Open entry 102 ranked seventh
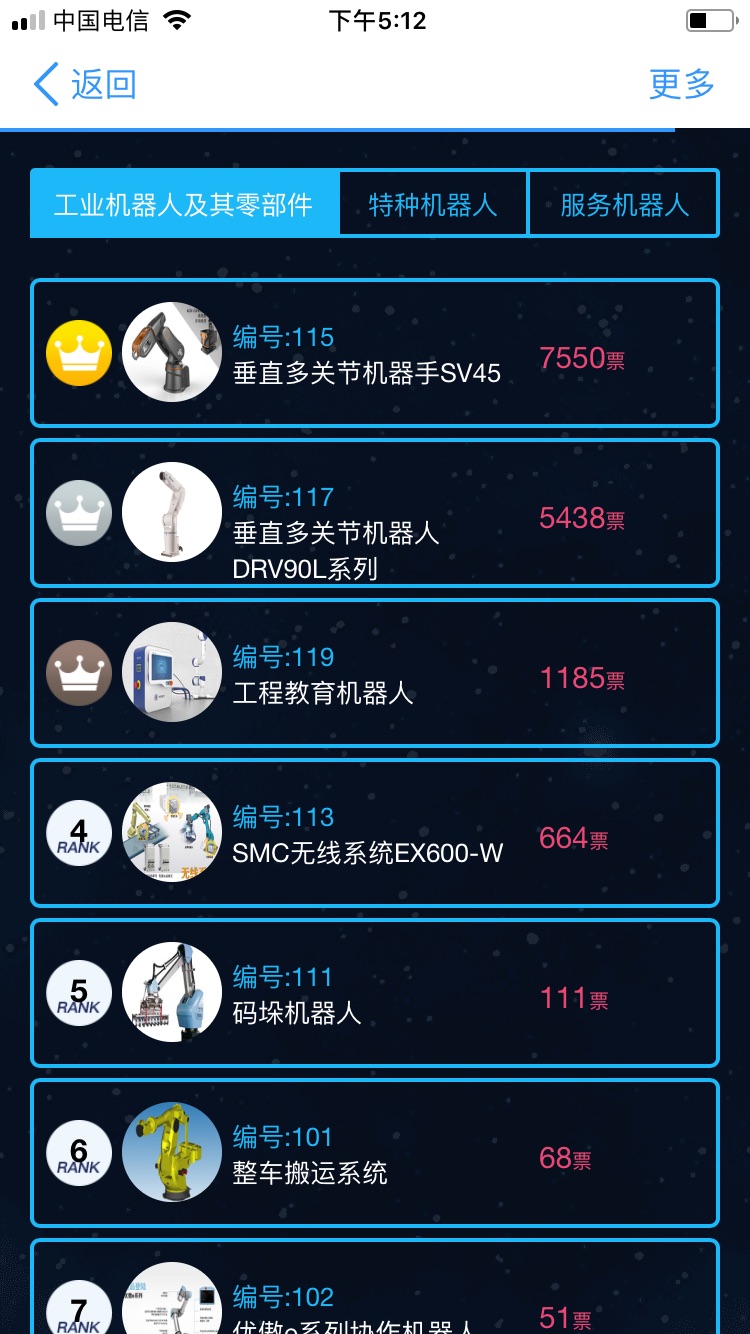Screen dimensions: 750x1334 point(375,1298)
